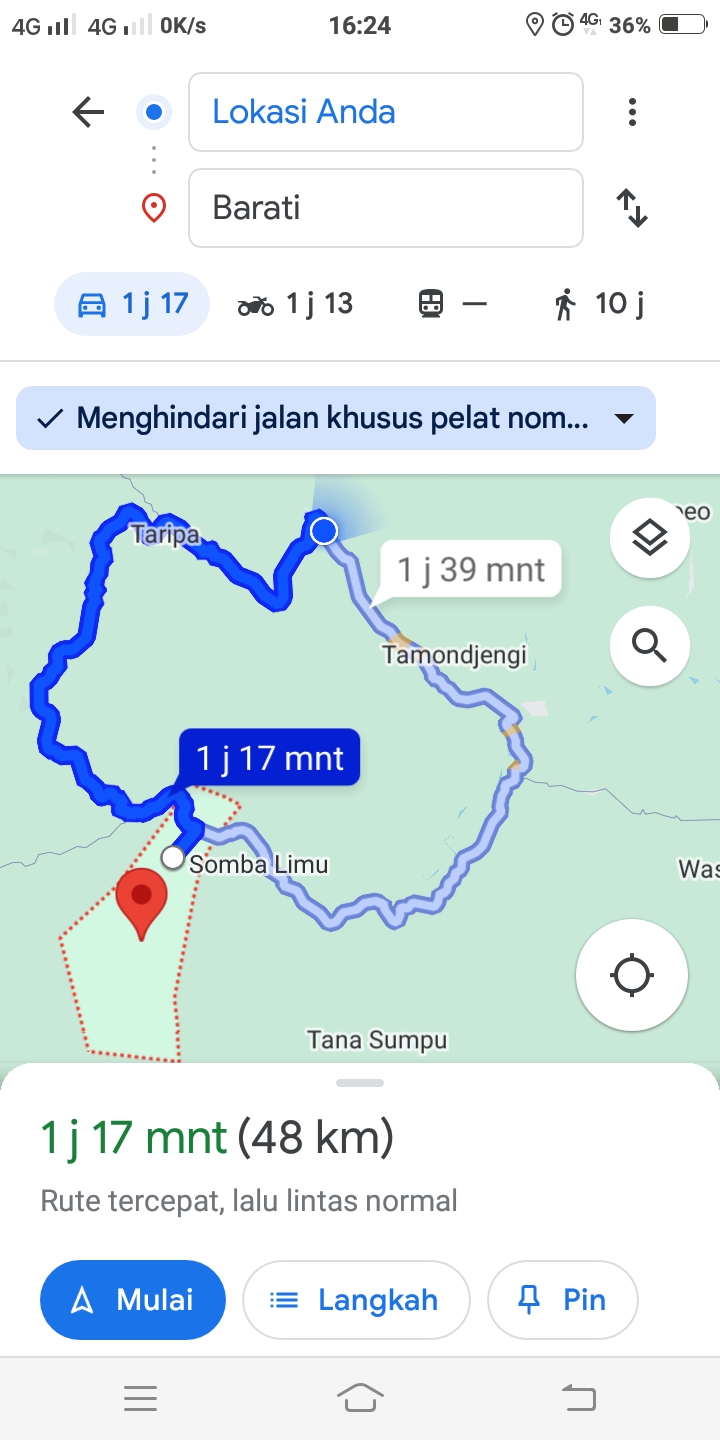Switch to the public transit mode

click(x=452, y=304)
